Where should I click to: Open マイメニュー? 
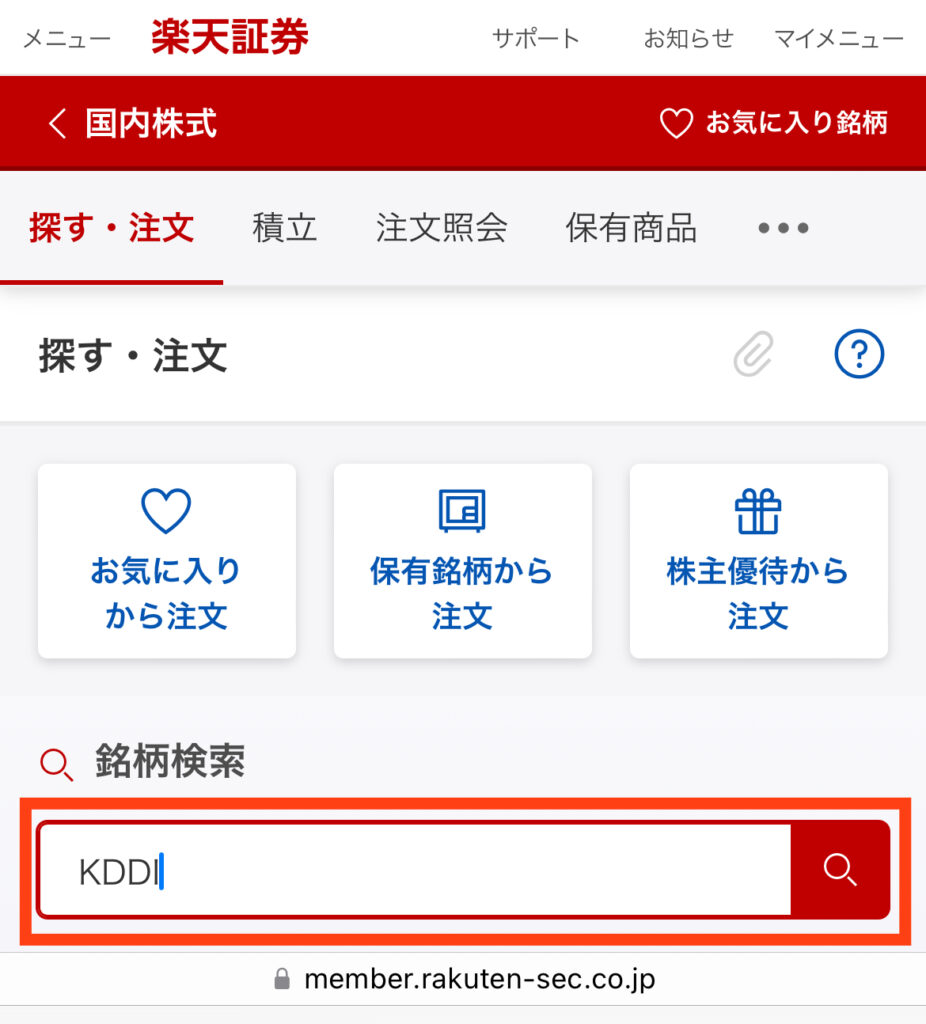(x=838, y=39)
